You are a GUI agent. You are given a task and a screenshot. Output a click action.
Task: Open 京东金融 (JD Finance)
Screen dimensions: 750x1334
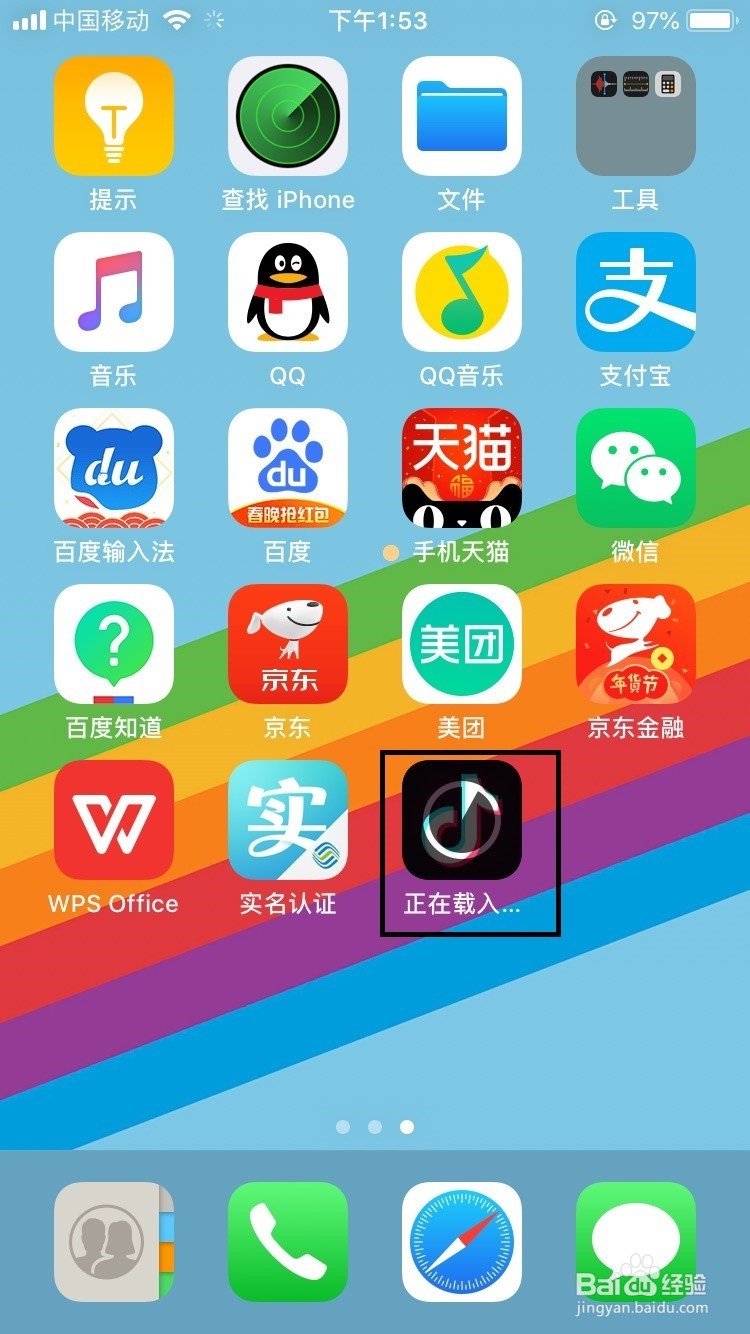(x=635, y=643)
